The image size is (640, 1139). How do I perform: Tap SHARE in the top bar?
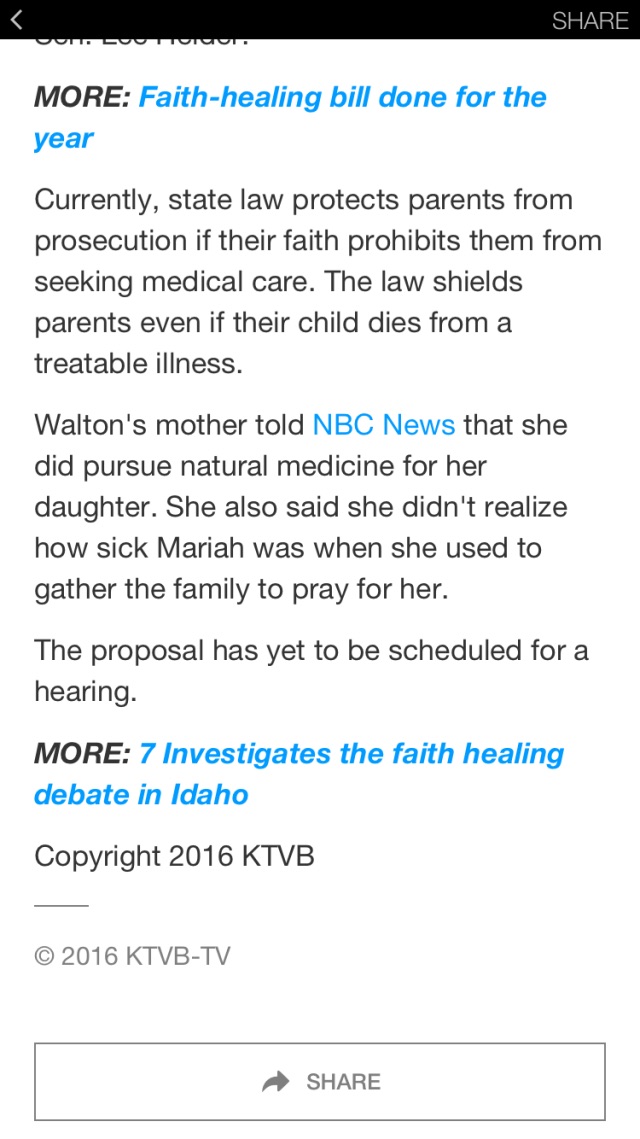coord(590,20)
